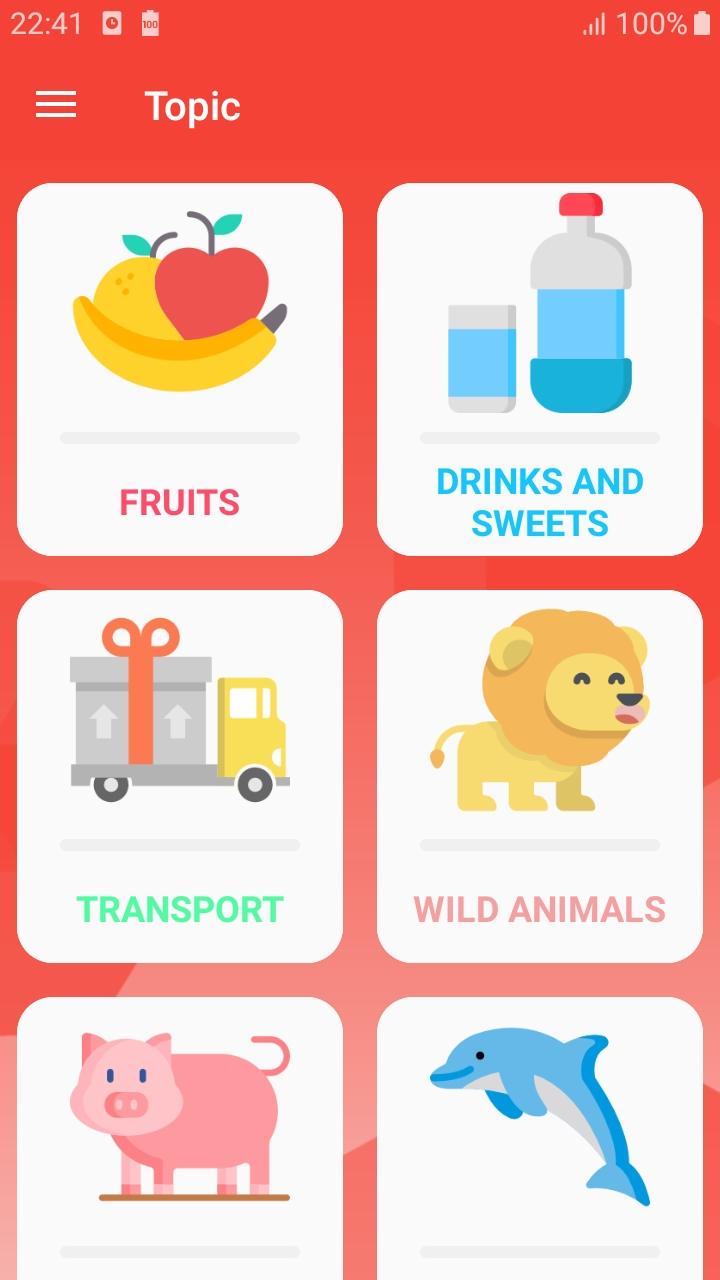Open the navigation drawer with the hamburger icon

55,105
